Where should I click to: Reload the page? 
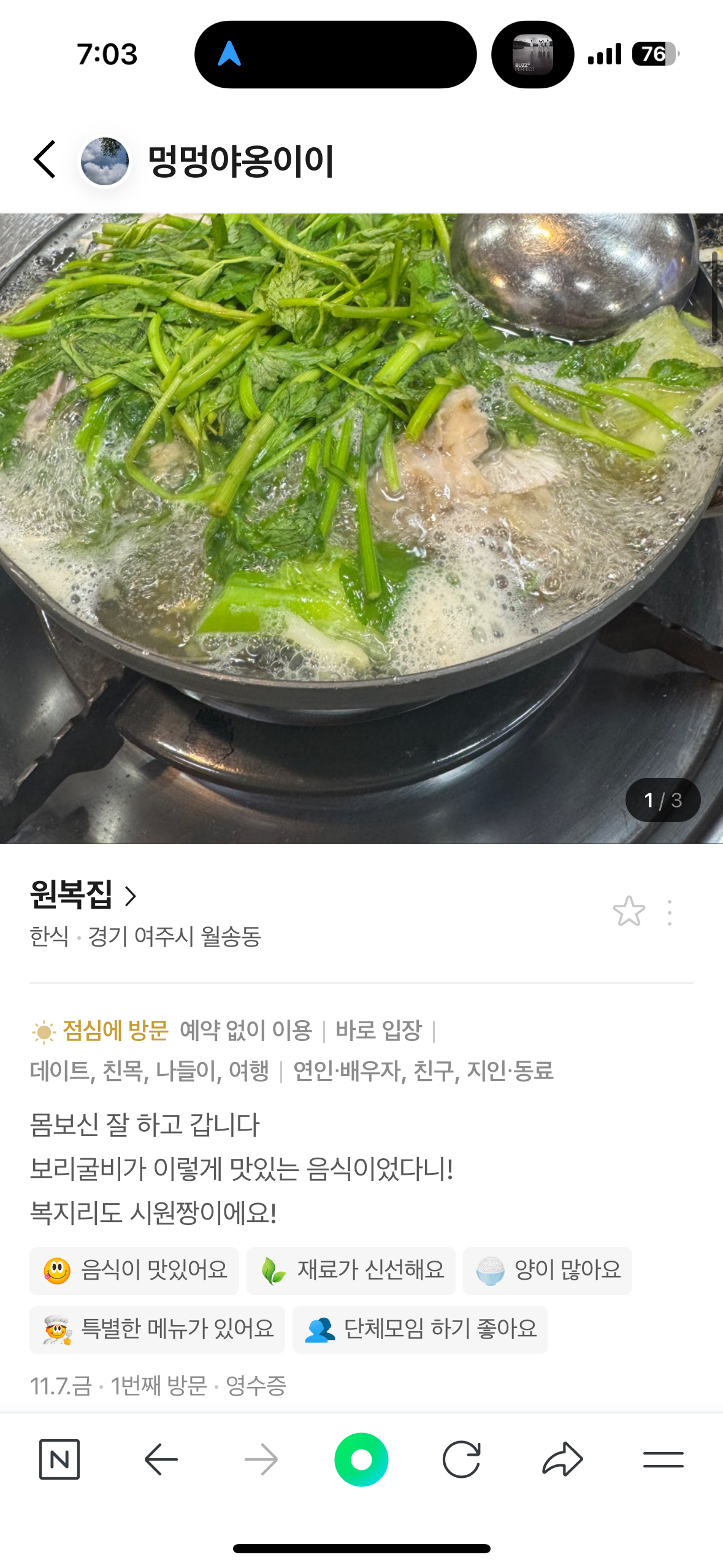click(462, 1459)
